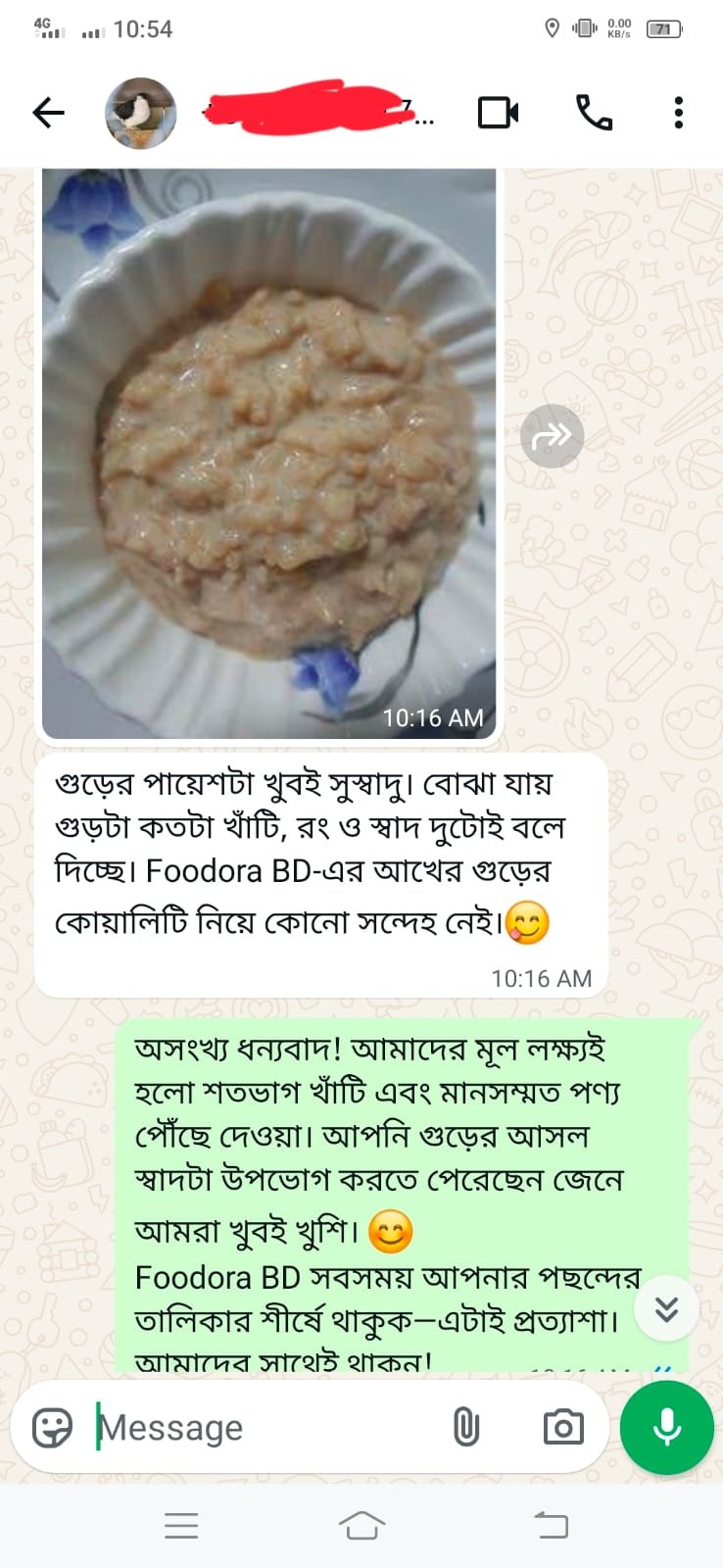Open the contact's profile picture

tap(140, 113)
